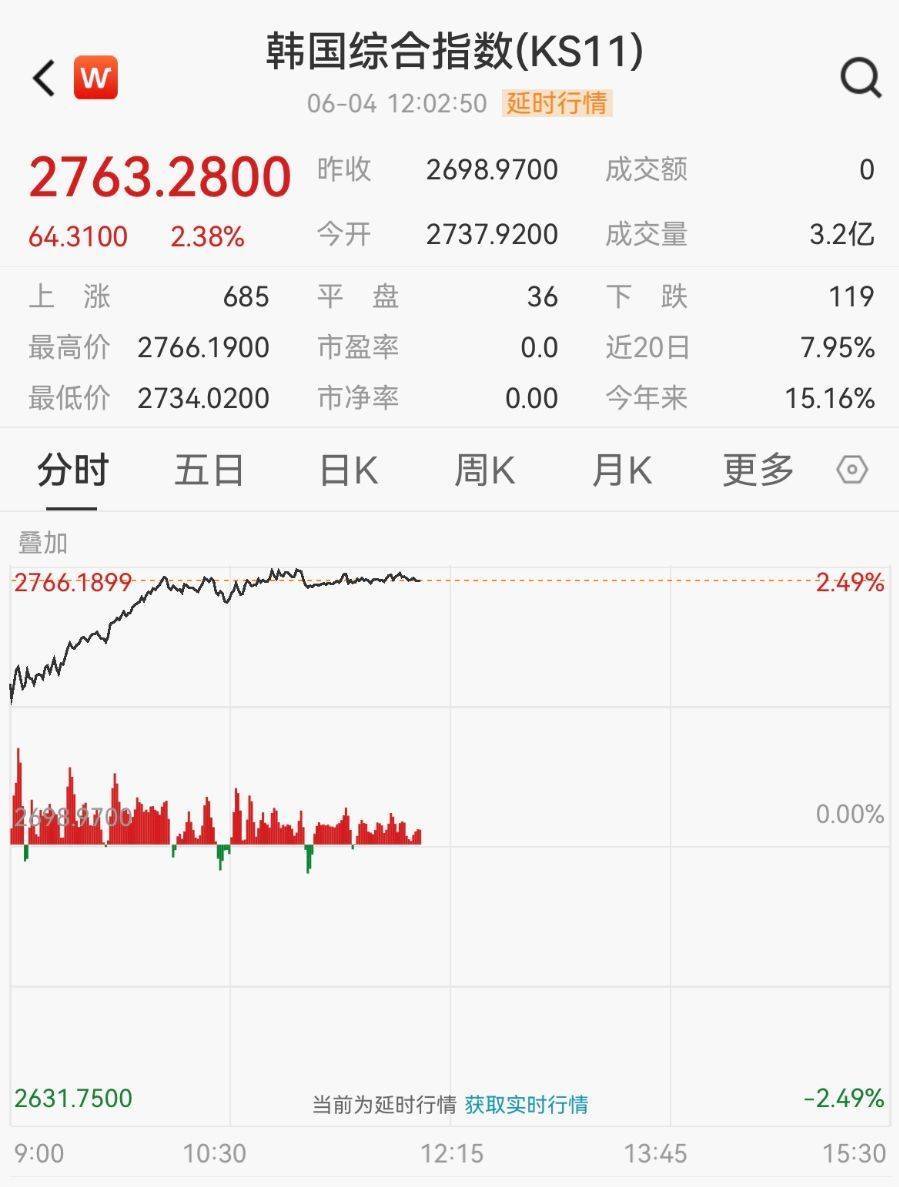Open the search magnifier icon
Image resolution: width=899 pixels, height=1187 pixels.
(x=860, y=77)
